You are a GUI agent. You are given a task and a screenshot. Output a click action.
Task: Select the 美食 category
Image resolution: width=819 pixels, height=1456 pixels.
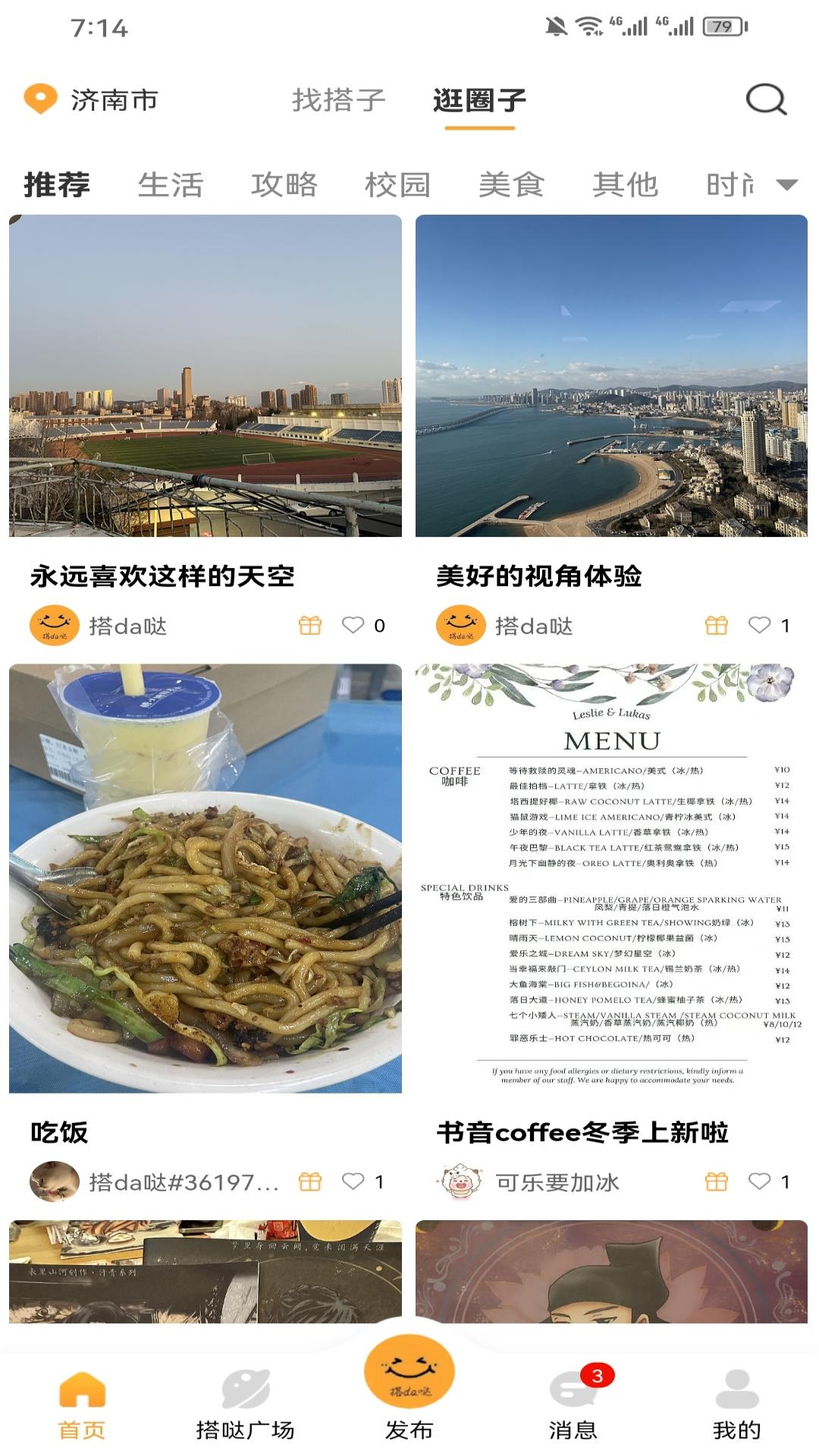coord(512,184)
